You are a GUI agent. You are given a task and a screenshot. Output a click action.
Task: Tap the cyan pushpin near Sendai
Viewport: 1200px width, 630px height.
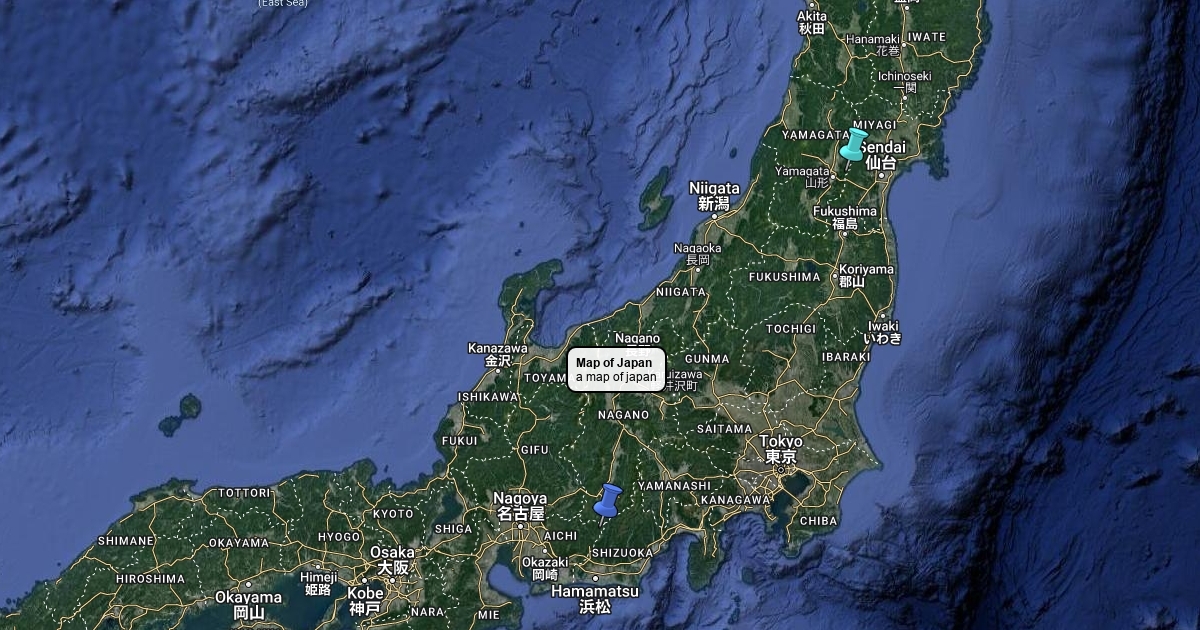coord(853,145)
